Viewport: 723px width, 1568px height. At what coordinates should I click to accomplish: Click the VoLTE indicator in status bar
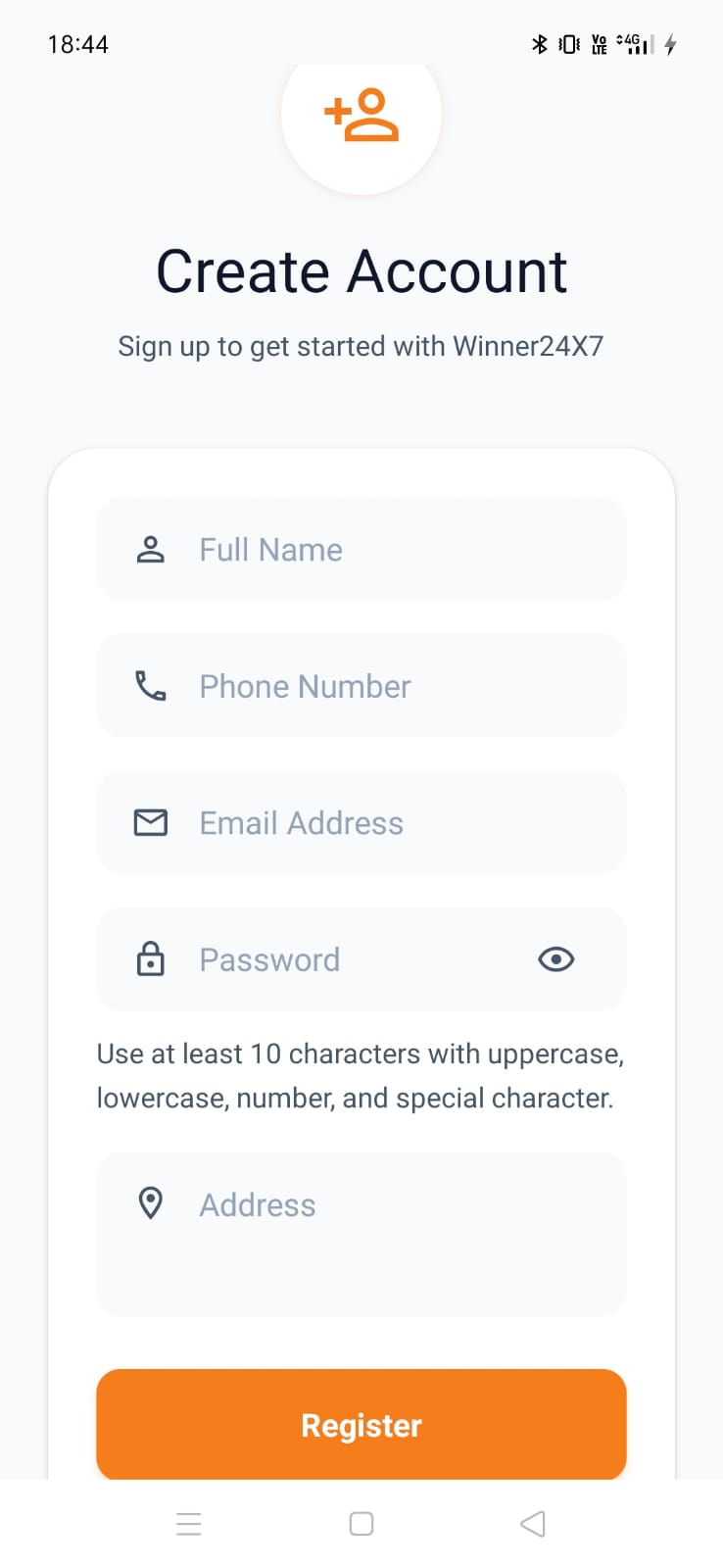click(x=599, y=44)
